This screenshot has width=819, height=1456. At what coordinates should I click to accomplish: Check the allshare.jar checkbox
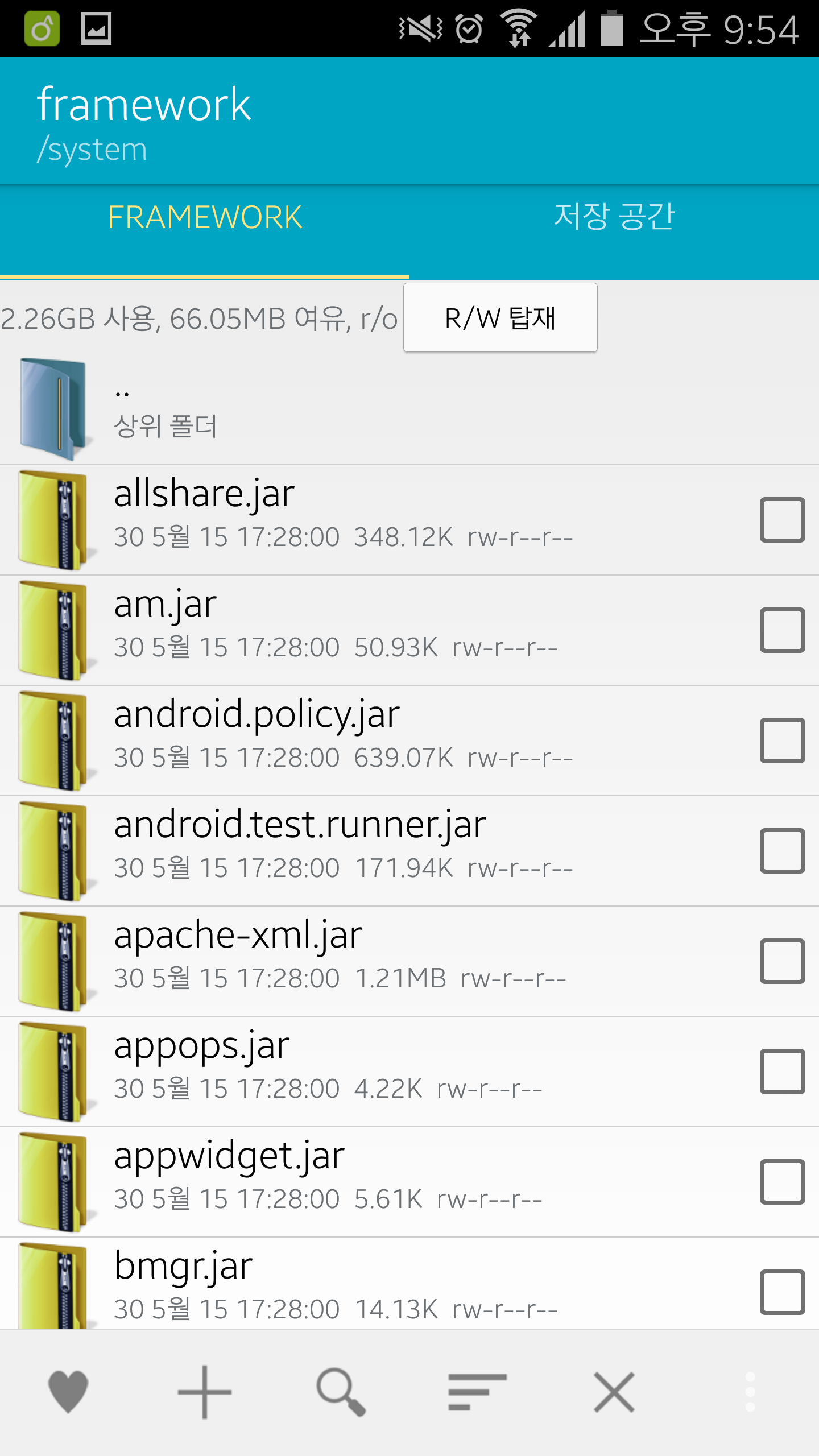pyautogui.click(x=782, y=520)
